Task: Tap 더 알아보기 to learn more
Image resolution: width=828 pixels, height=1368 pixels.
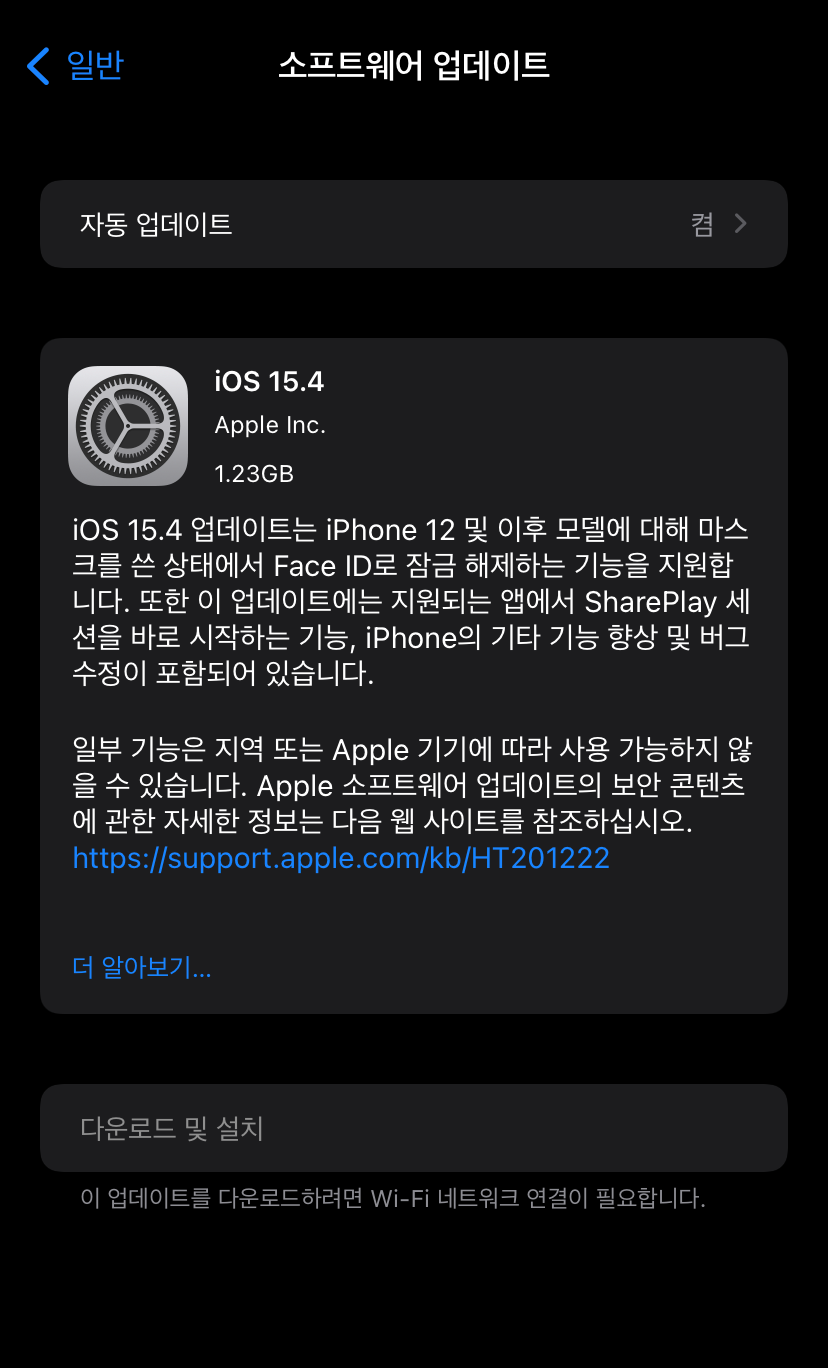Action: (x=142, y=967)
